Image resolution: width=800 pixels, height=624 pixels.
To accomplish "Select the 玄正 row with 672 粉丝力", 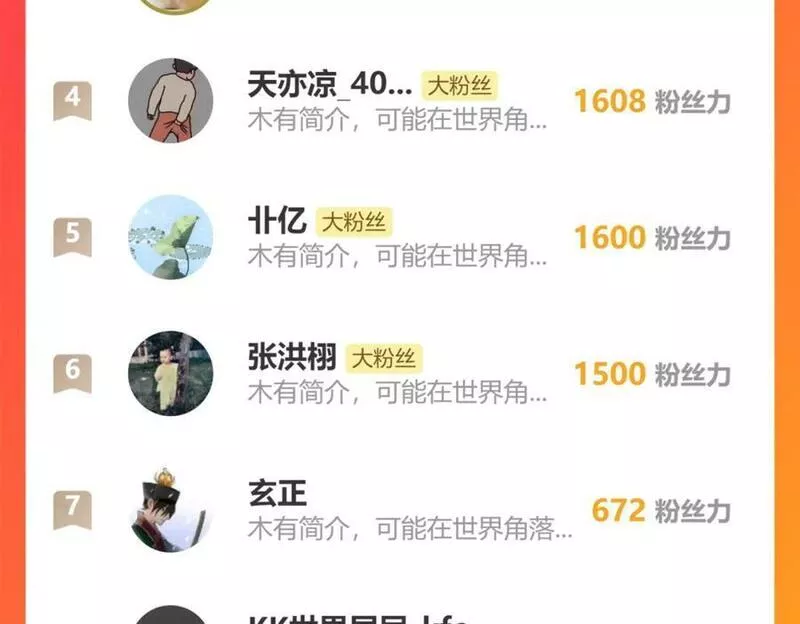I will pos(399,510).
